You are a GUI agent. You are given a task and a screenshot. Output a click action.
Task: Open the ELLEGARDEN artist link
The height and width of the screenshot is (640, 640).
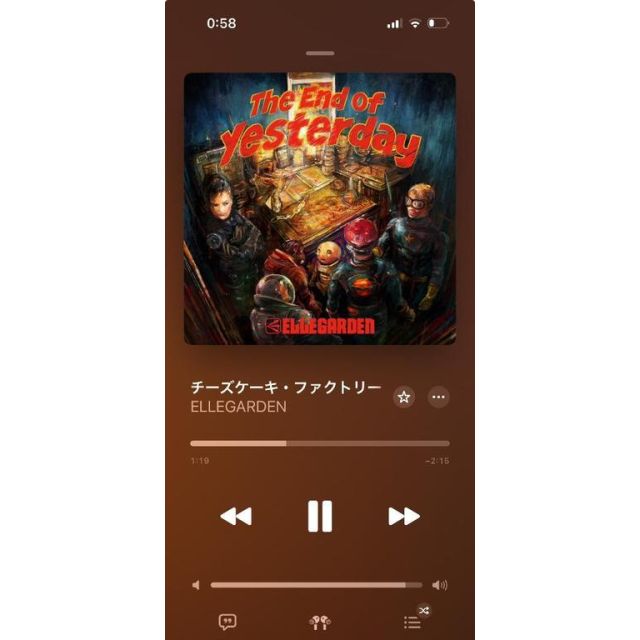[238, 407]
